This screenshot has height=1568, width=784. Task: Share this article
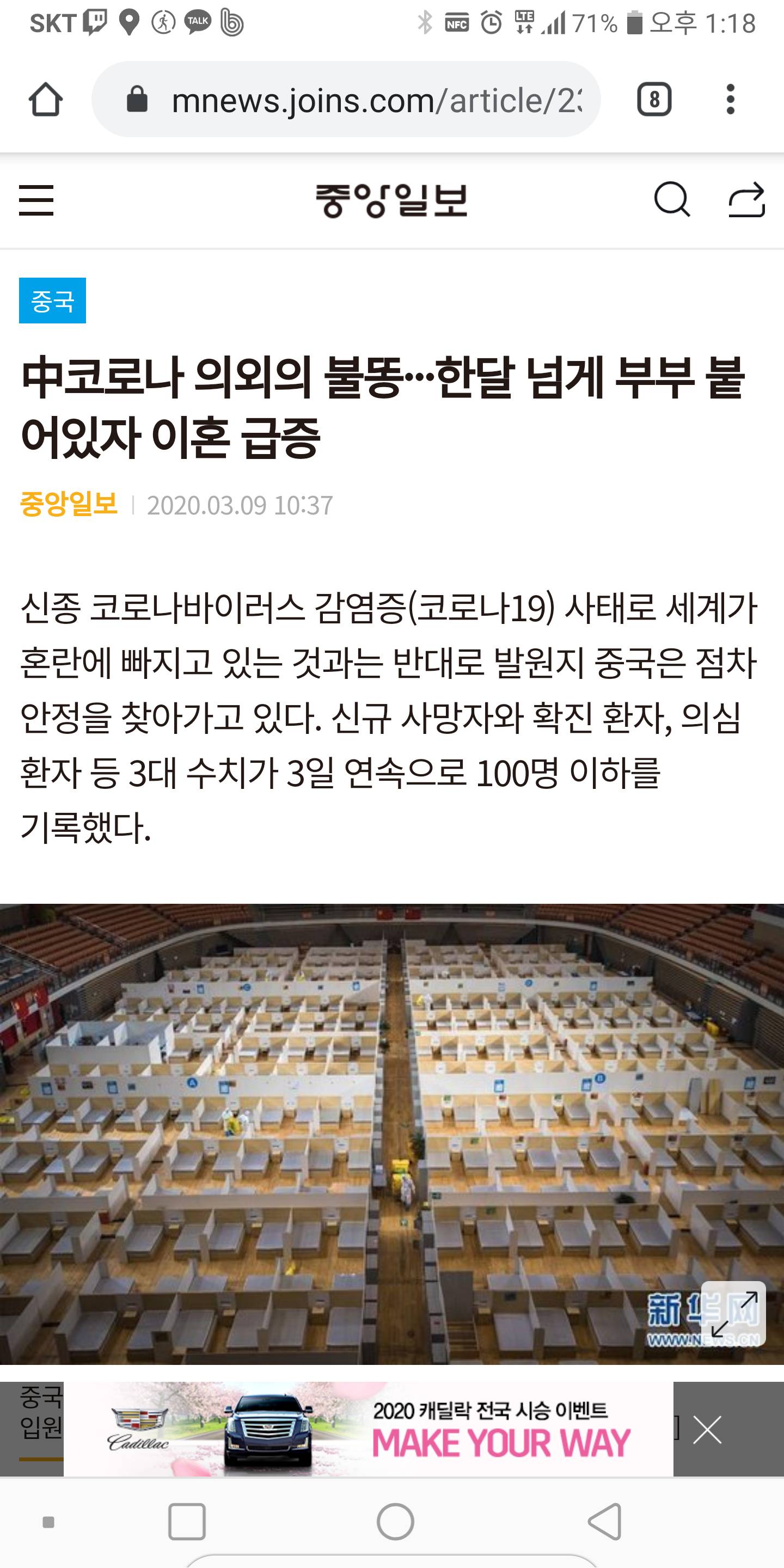pyautogui.click(x=747, y=200)
